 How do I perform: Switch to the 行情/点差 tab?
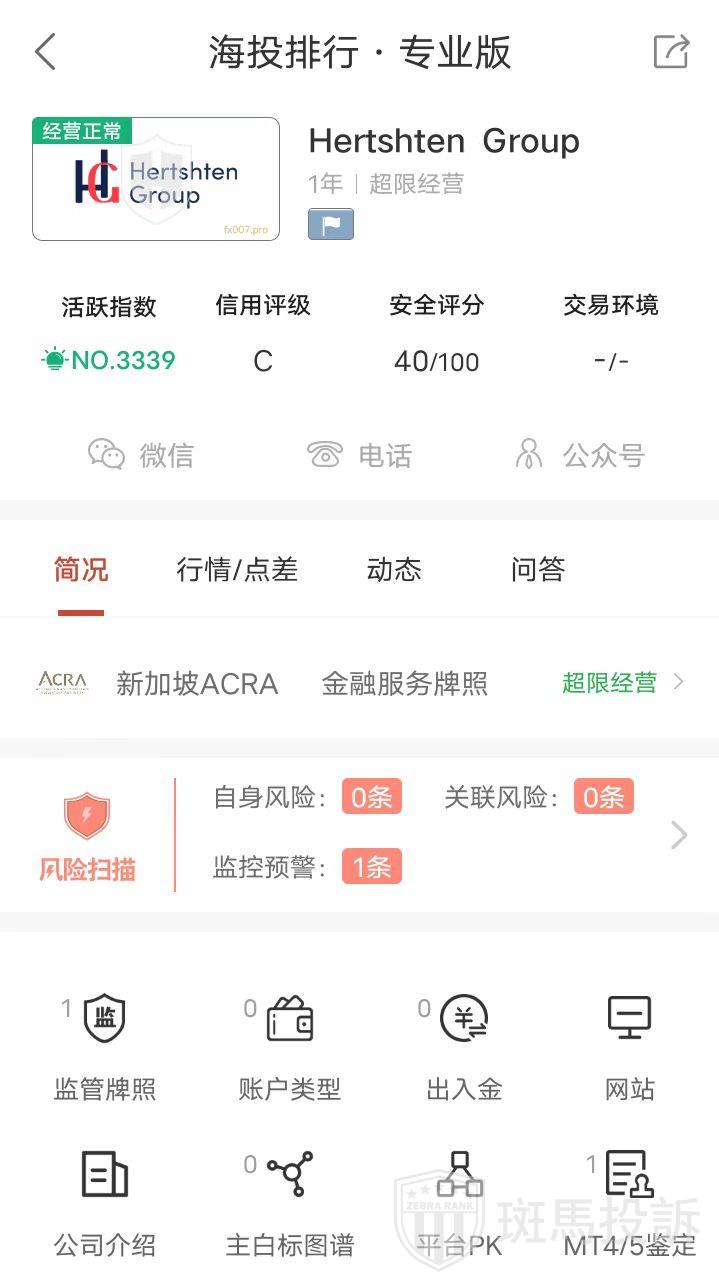tap(237, 570)
